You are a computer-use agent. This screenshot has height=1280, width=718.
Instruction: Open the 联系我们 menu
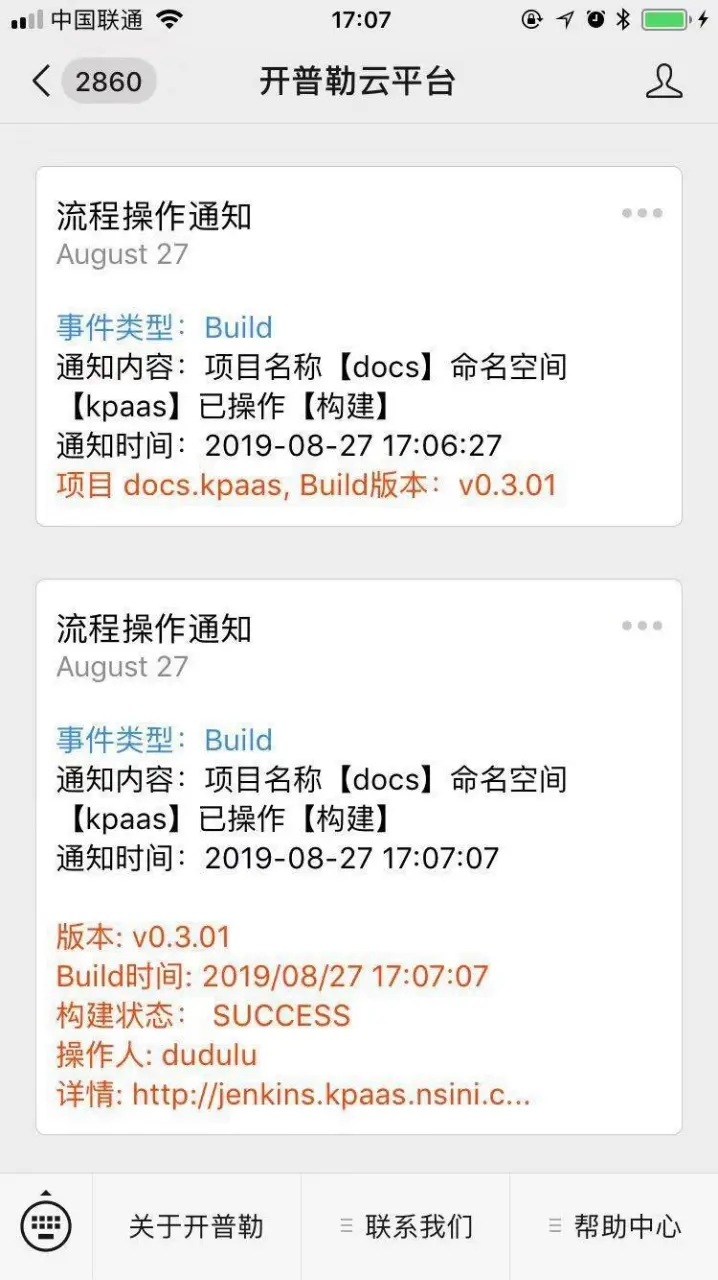[x=406, y=1226]
